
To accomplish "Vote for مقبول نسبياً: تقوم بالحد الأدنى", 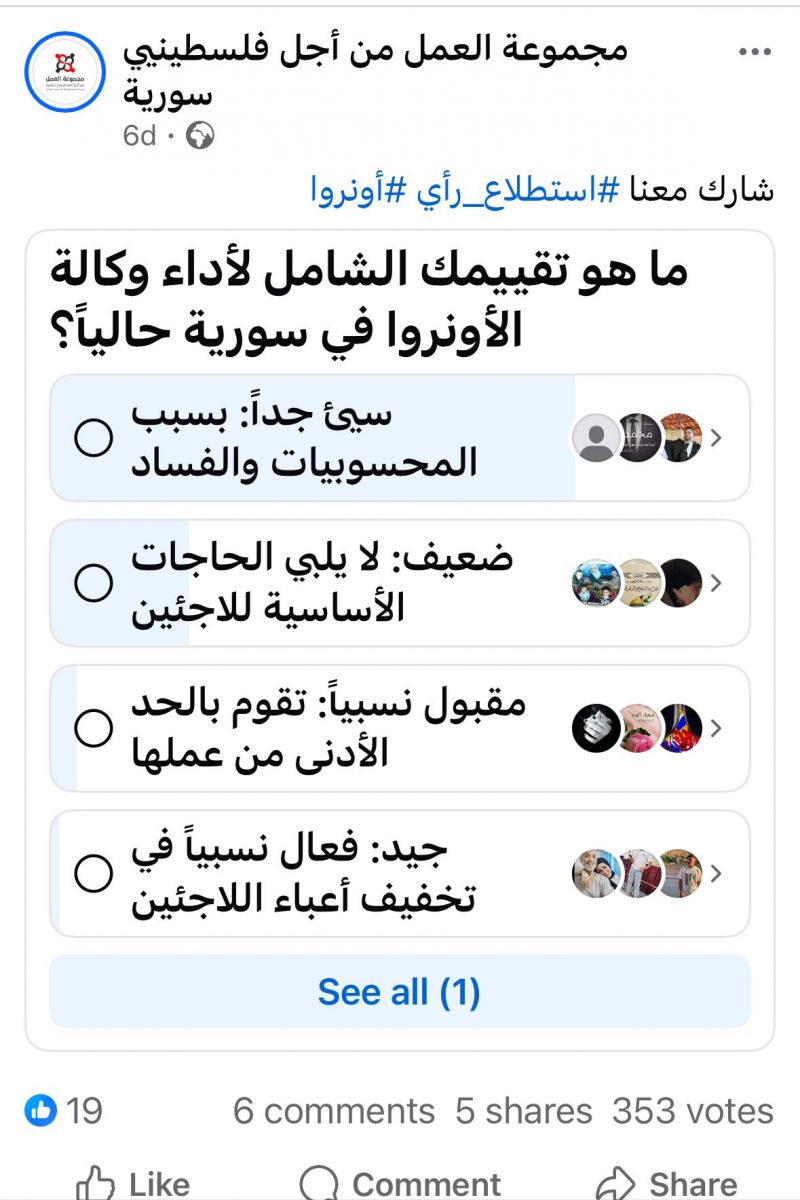I will point(94,728).
